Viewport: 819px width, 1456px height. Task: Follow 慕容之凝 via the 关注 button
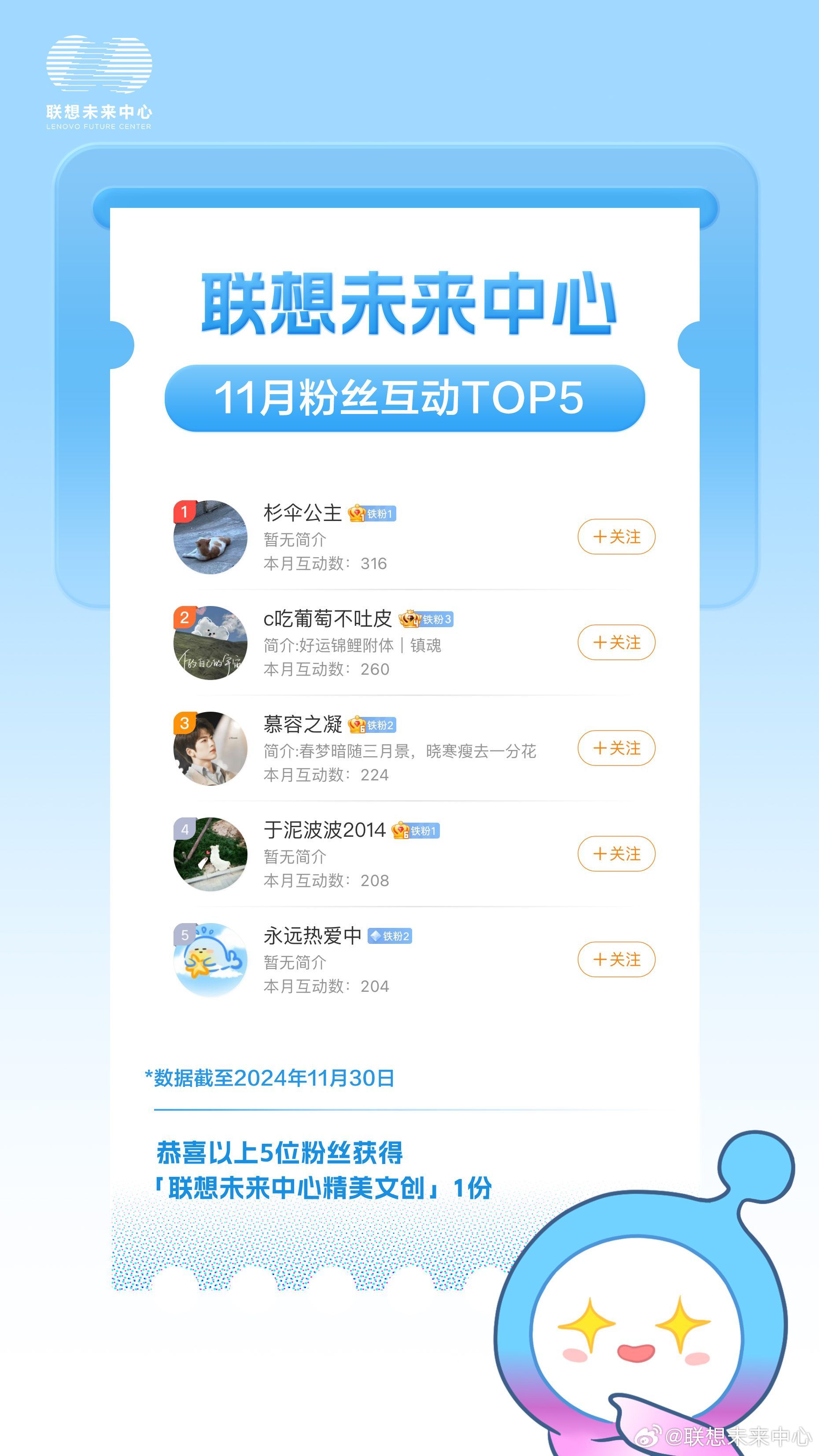[x=616, y=749]
